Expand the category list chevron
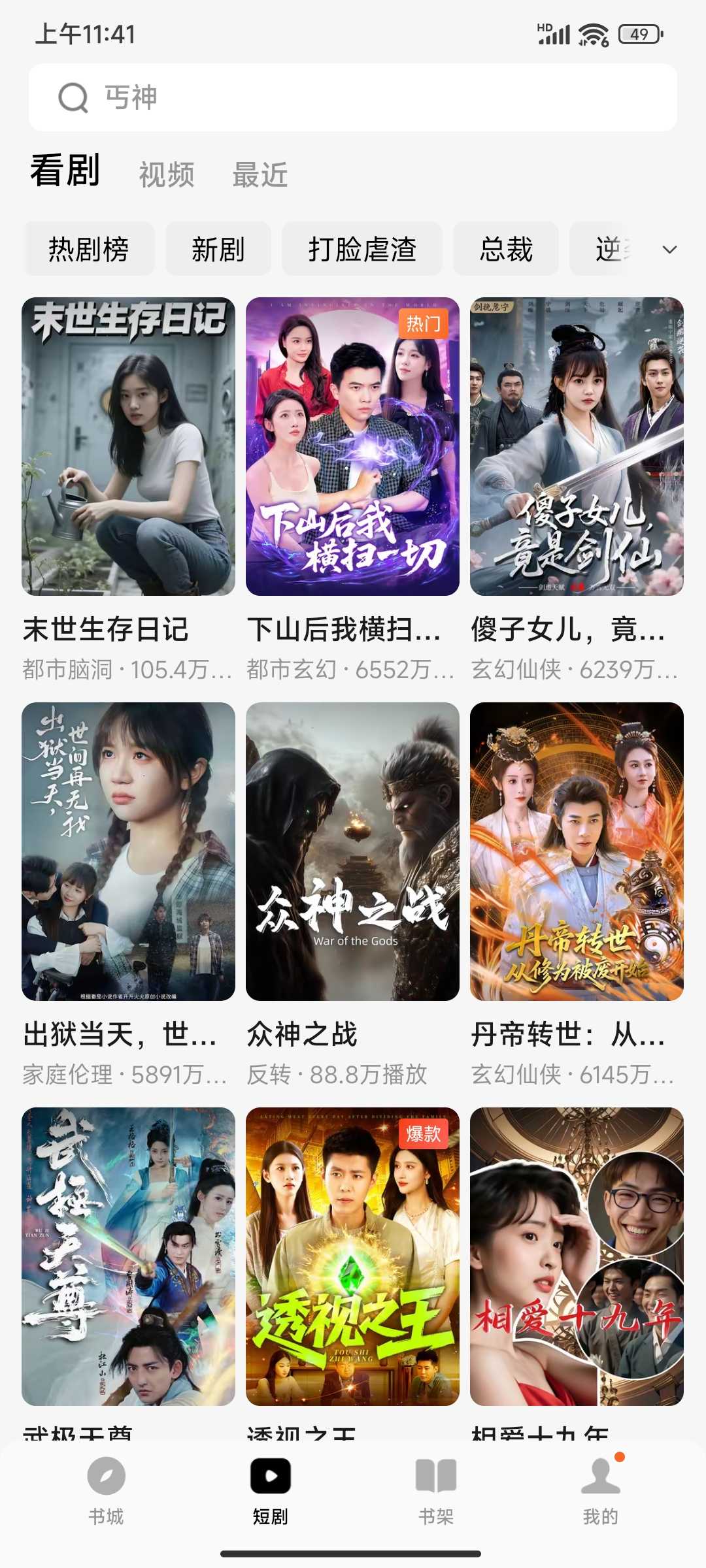Image resolution: width=706 pixels, height=1568 pixels. [x=669, y=250]
